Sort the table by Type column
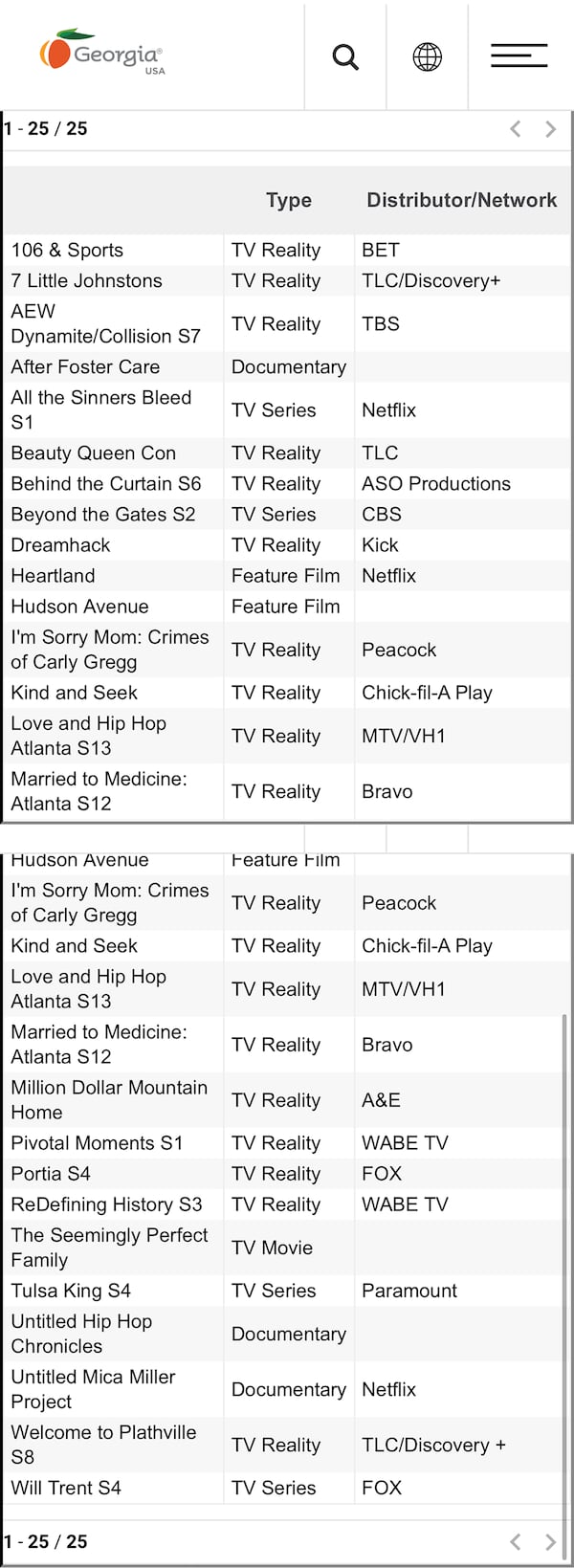 click(x=289, y=200)
